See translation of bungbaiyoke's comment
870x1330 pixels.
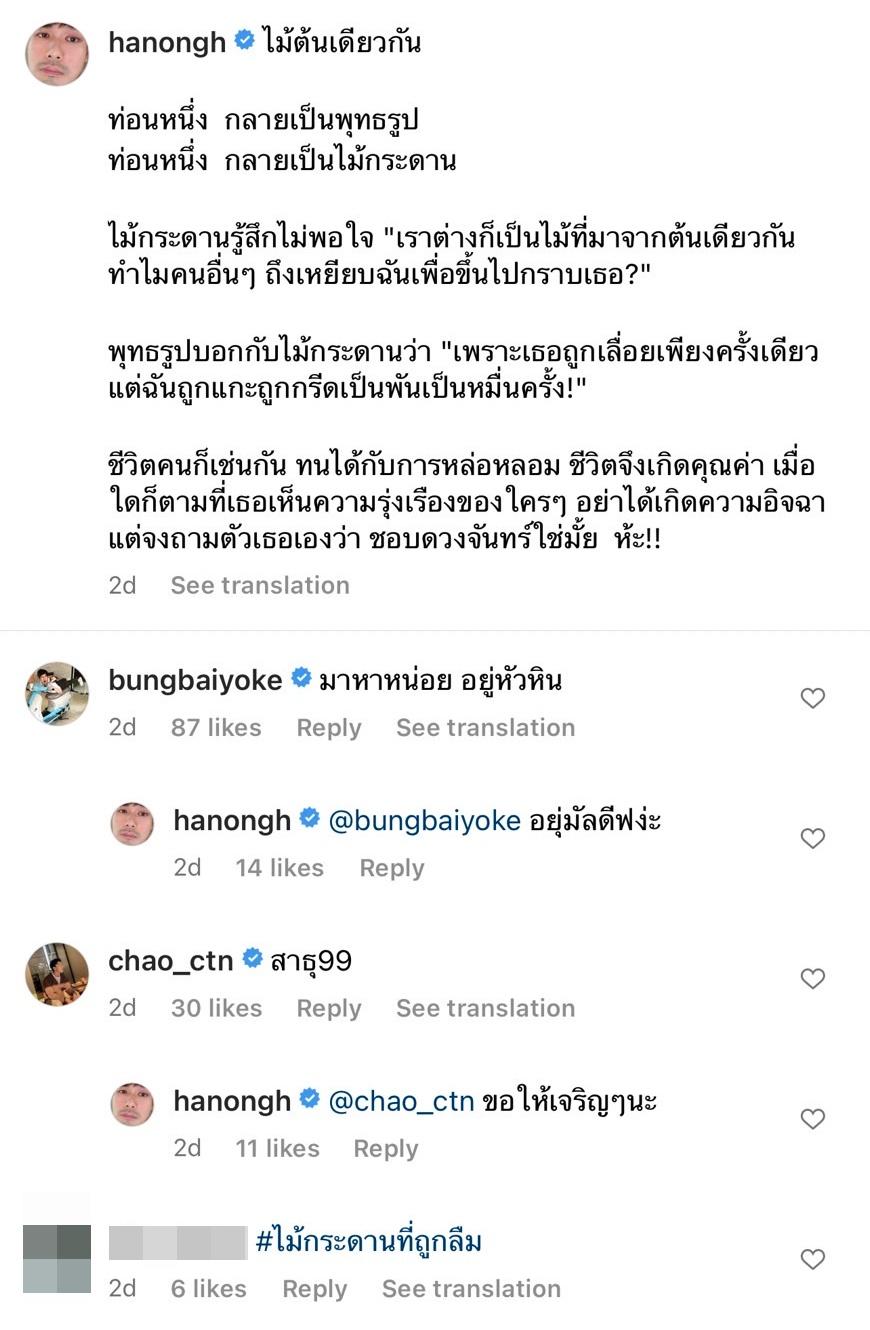pos(485,727)
